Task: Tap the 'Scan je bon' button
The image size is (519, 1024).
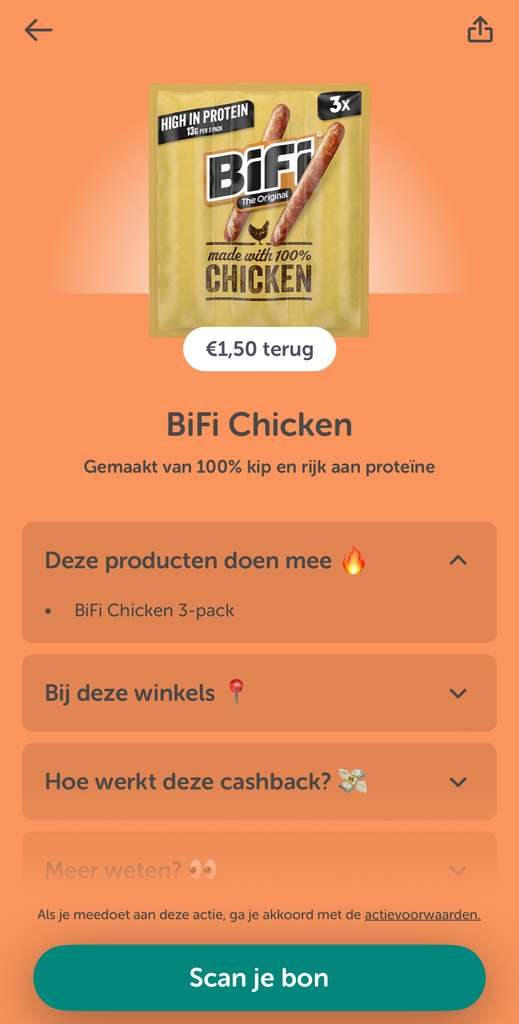Action: (259, 978)
